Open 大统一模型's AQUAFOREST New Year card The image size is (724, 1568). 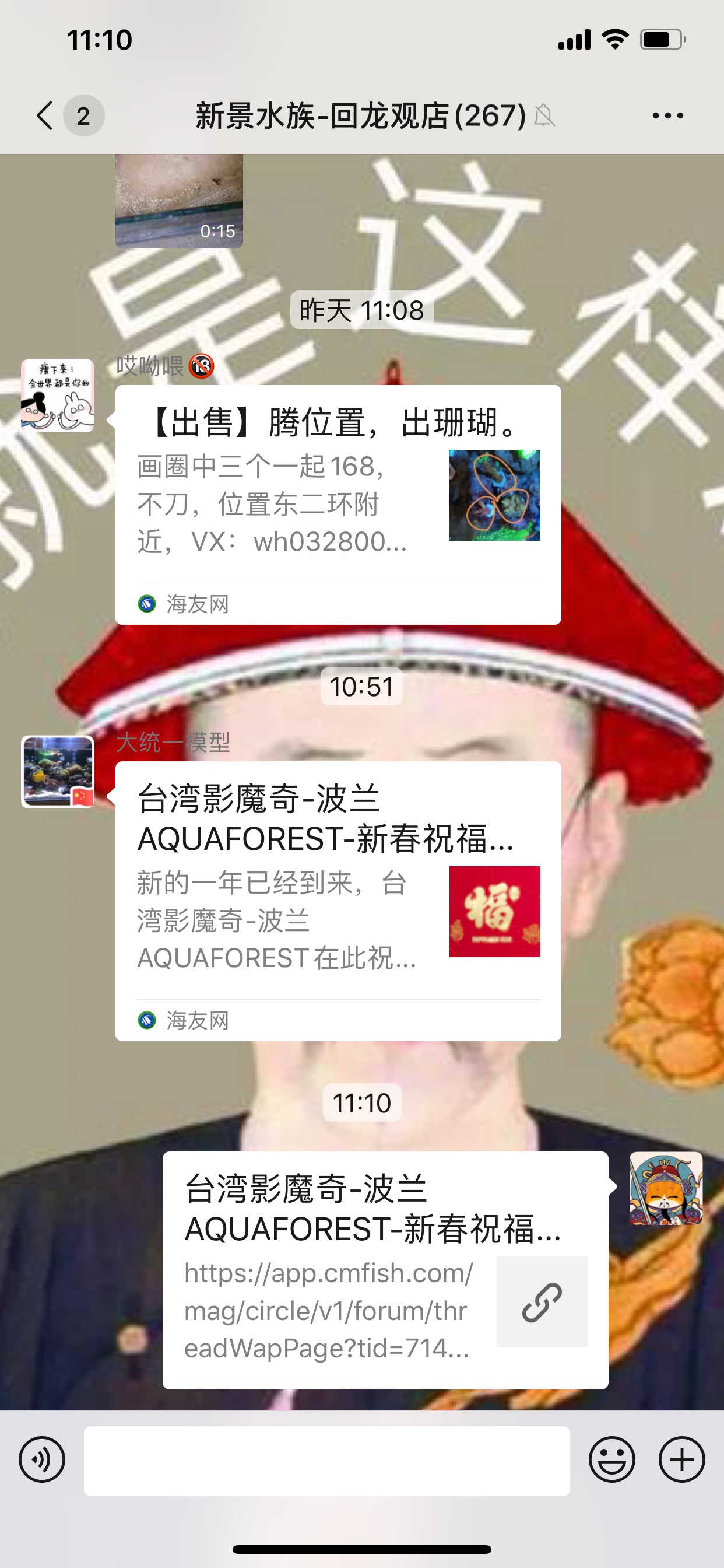(x=338, y=900)
